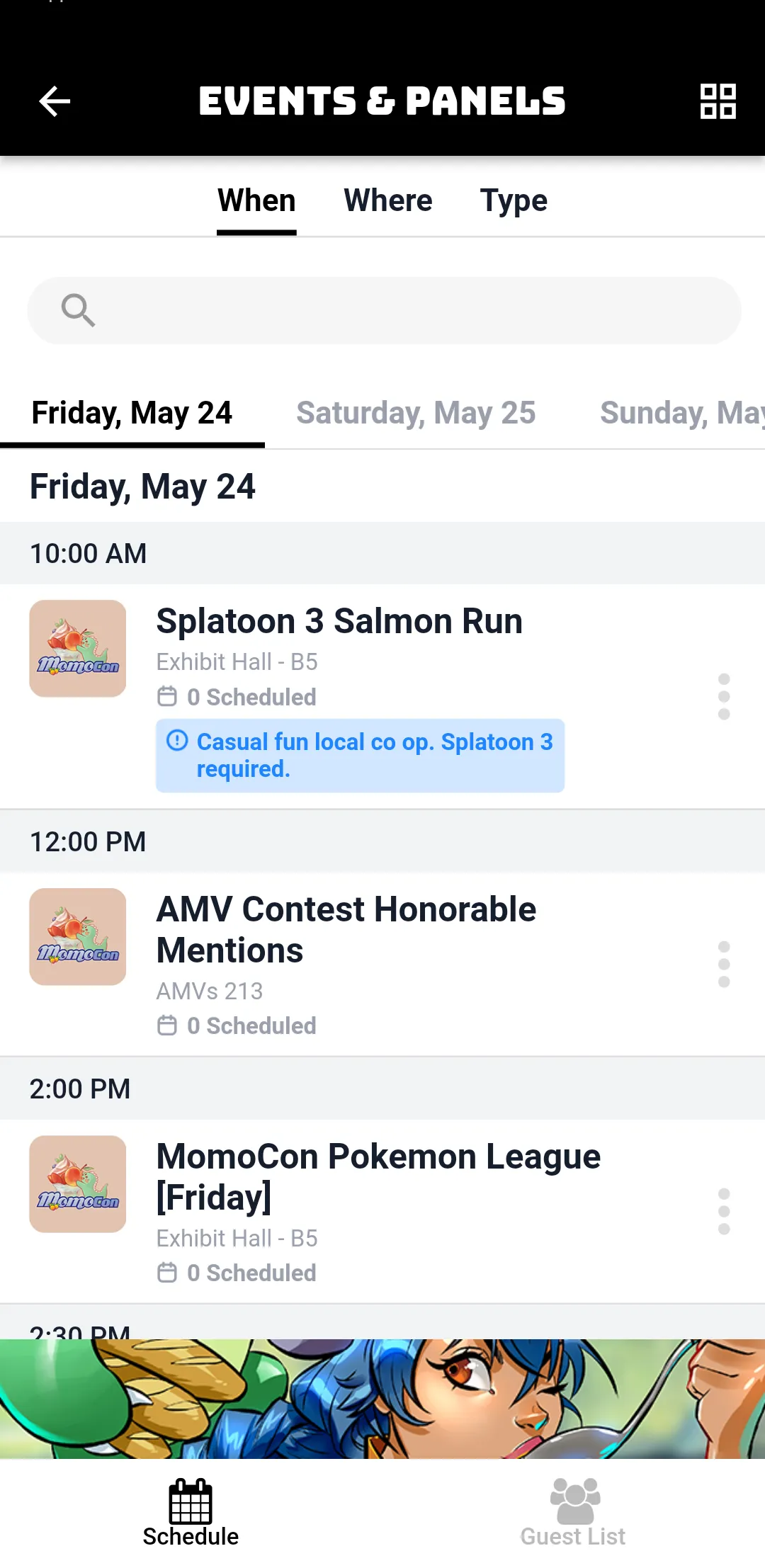
Task: Open MomoCon Pokemon League [Friday] event
Action: tap(378, 1176)
